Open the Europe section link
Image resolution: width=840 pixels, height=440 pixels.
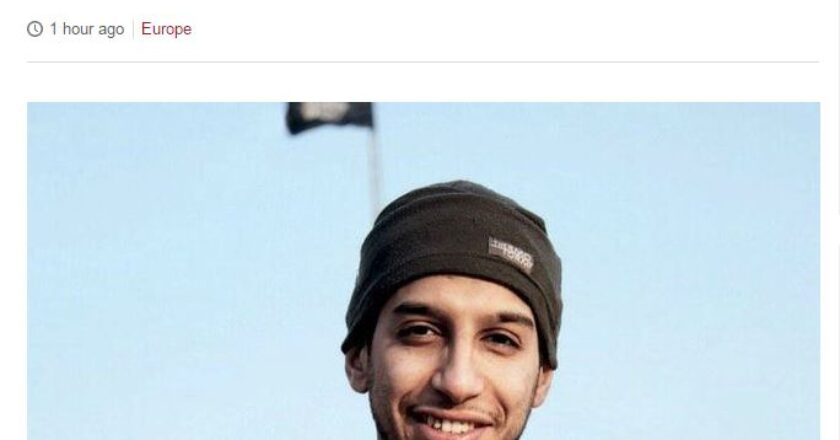click(x=166, y=29)
